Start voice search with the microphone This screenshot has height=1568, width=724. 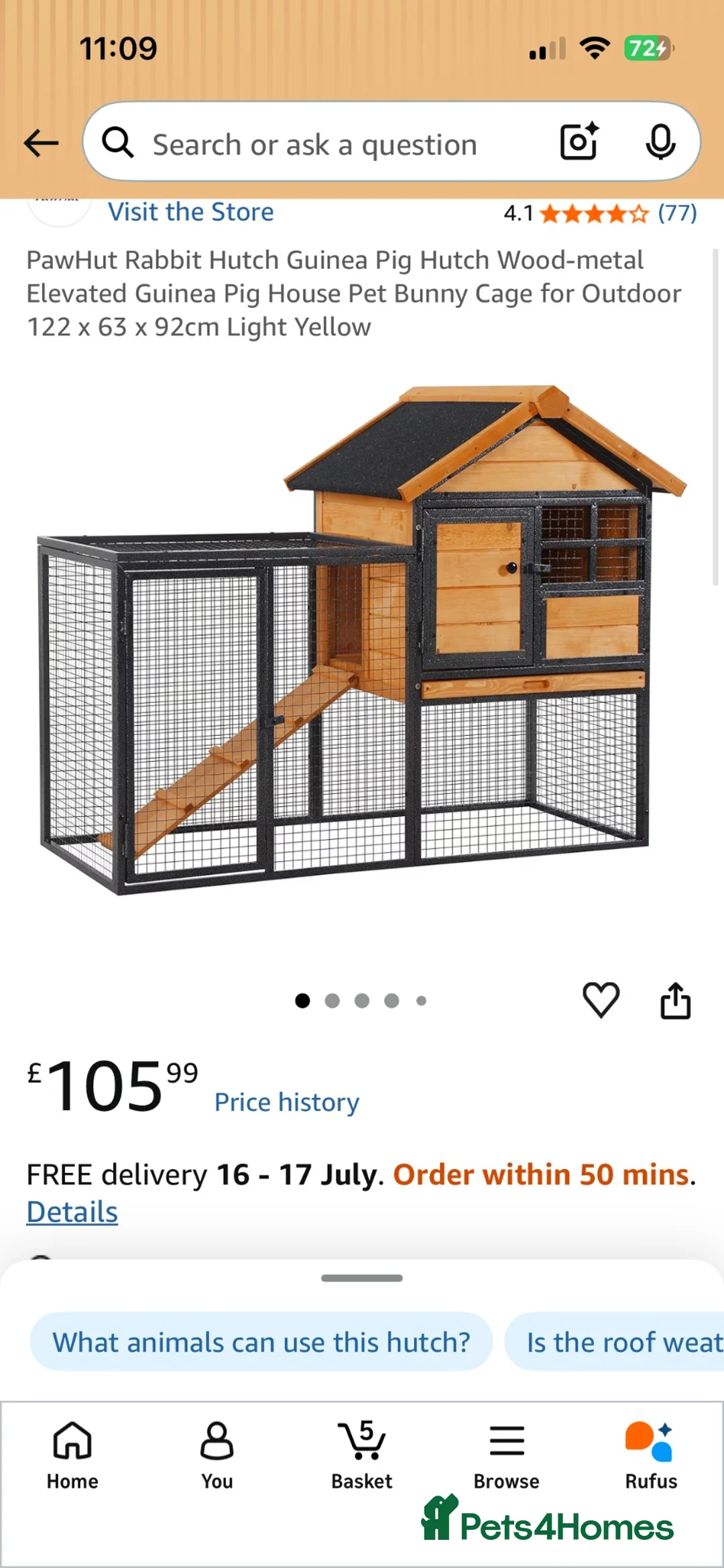[x=660, y=142]
